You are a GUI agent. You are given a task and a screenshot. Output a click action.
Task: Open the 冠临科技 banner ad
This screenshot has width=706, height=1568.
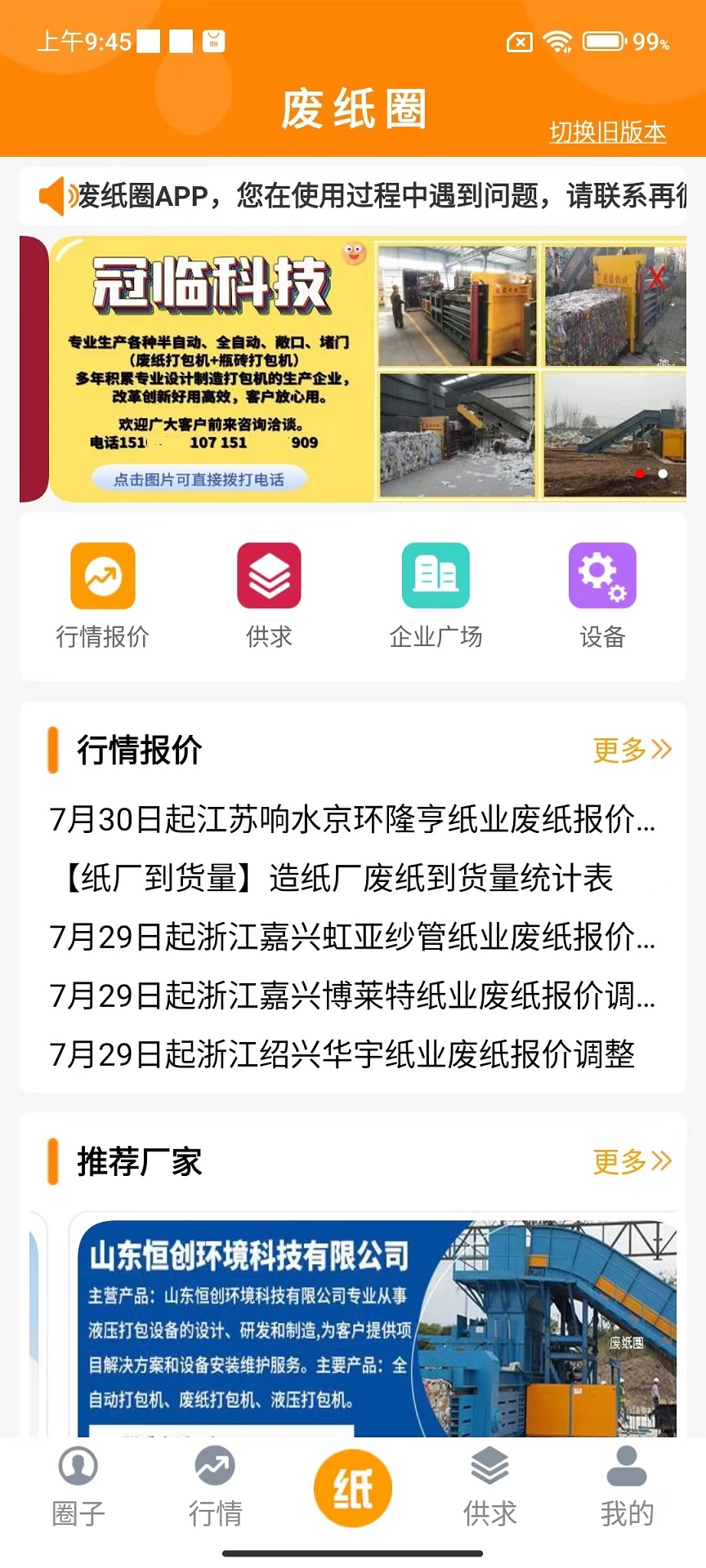point(368,369)
